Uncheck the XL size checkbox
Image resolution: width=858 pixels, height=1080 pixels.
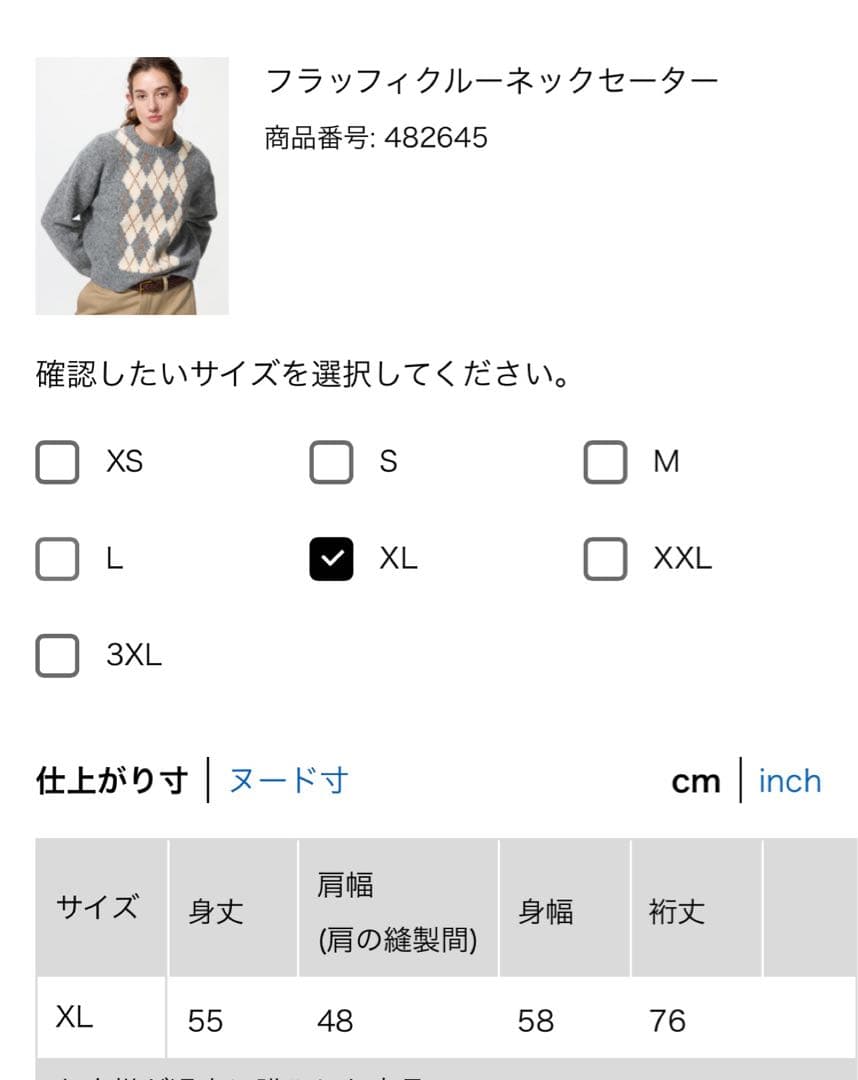point(331,559)
